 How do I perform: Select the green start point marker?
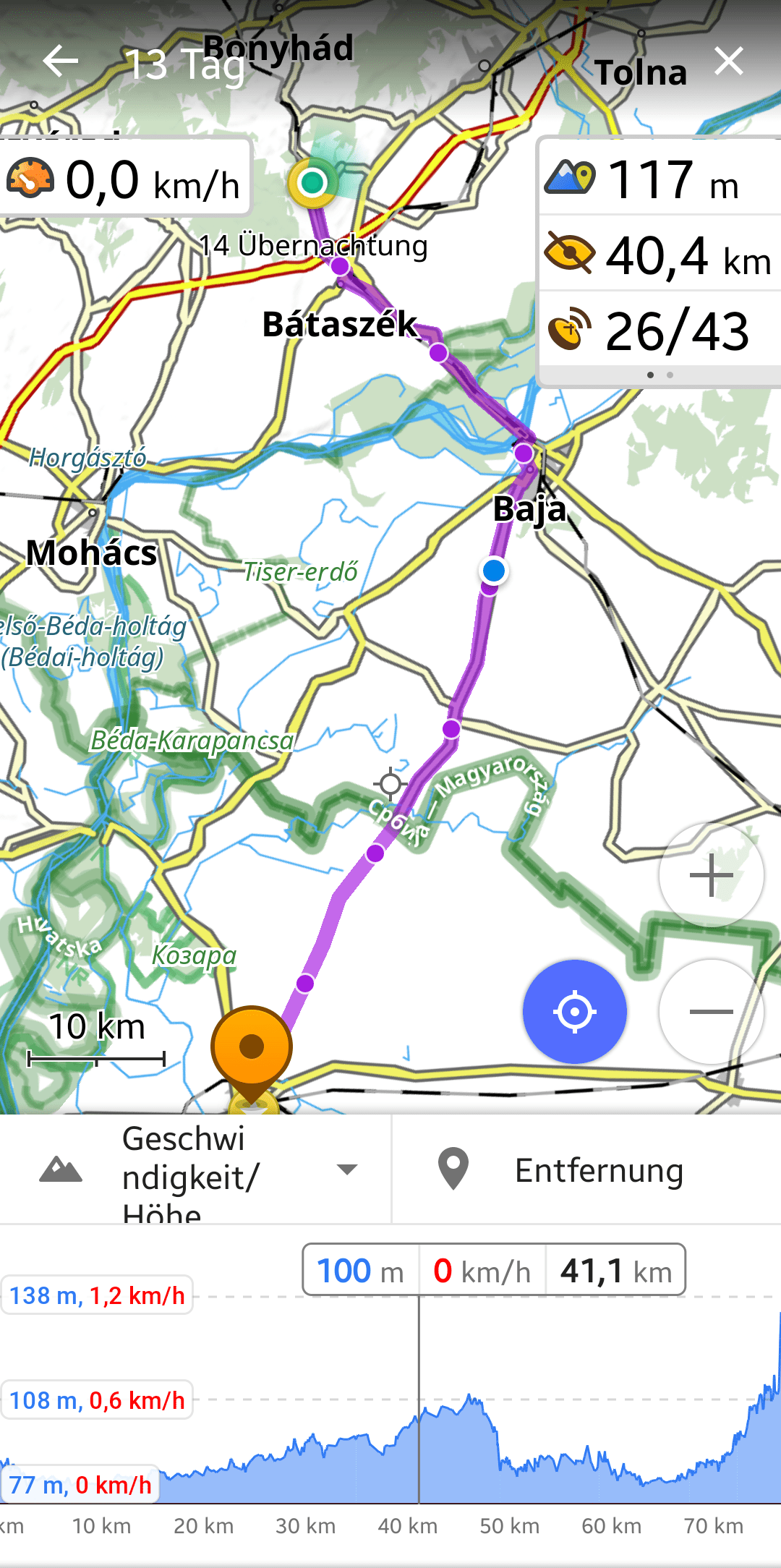point(312,182)
